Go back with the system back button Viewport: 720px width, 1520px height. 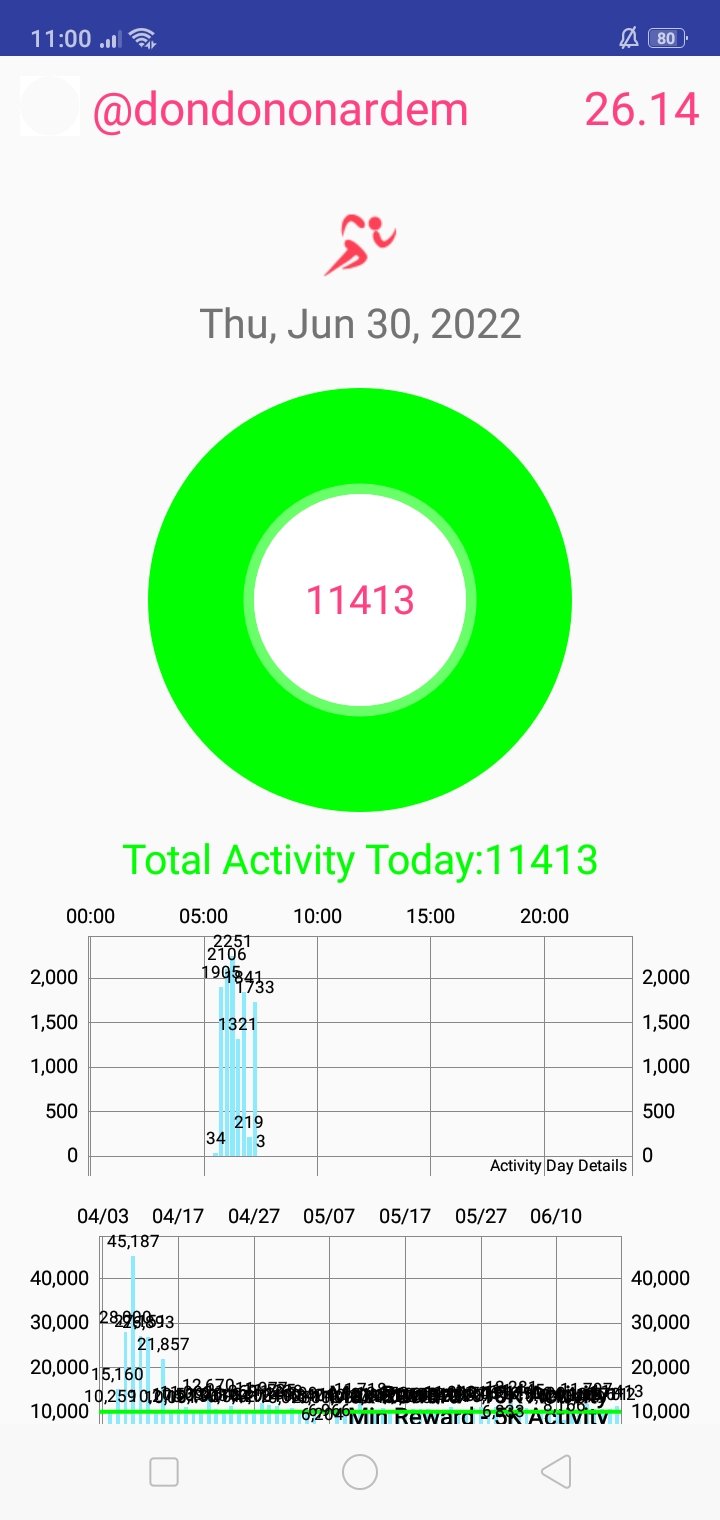555,1471
